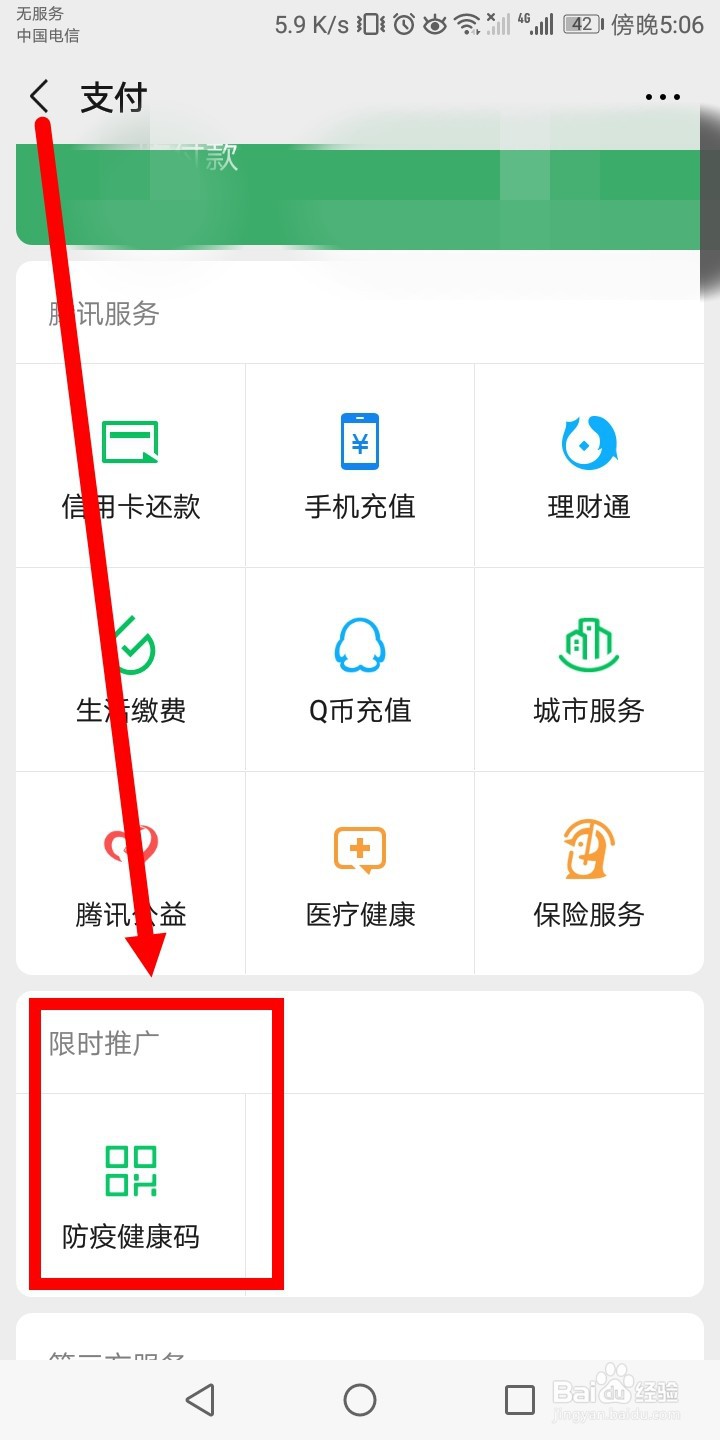Tap the Android back navigation triangle
Image resolution: width=720 pixels, height=1440 pixels.
point(201,1400)
